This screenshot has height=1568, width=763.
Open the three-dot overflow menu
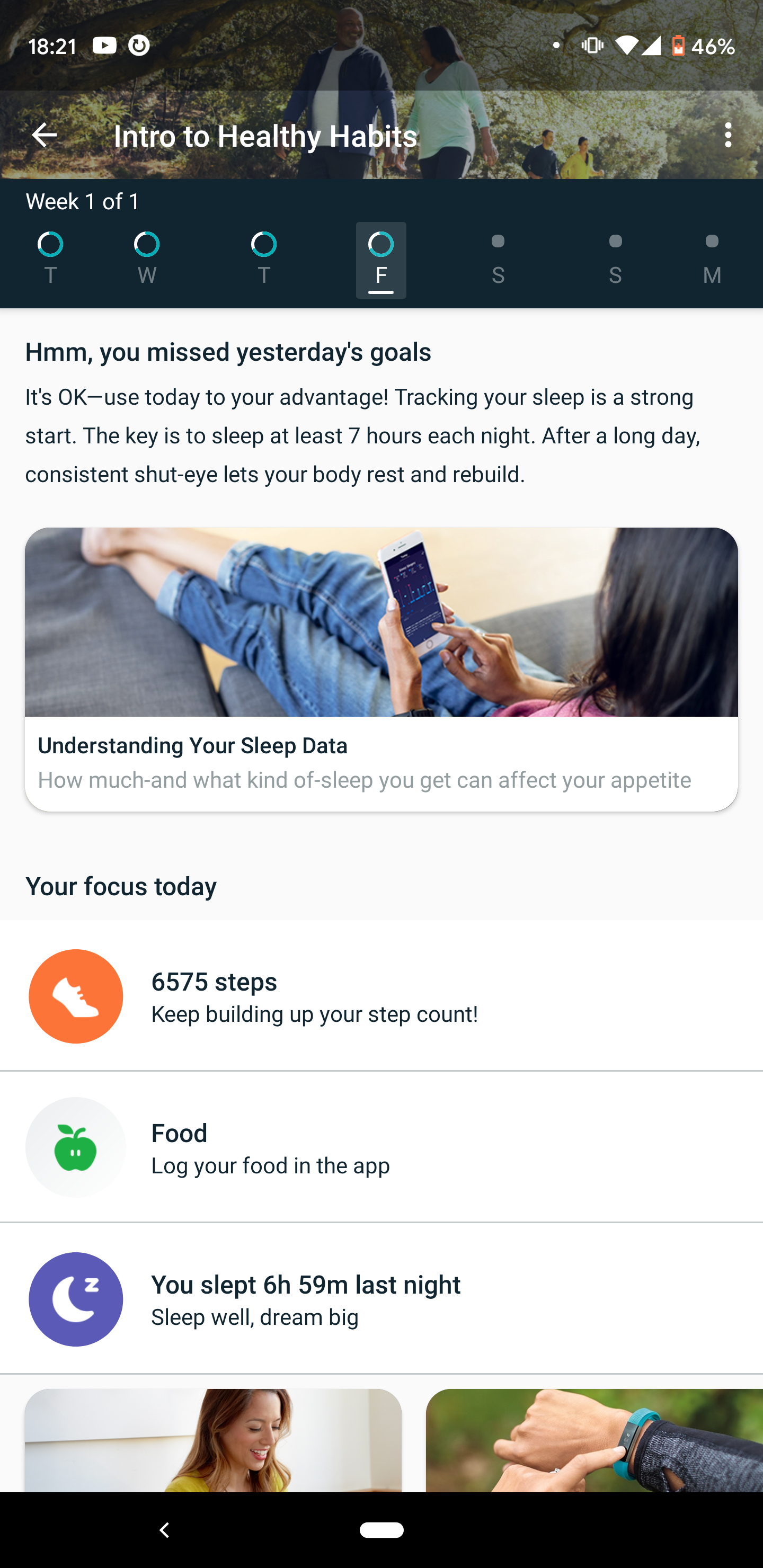pyautogui.click(x=727, y=135)
